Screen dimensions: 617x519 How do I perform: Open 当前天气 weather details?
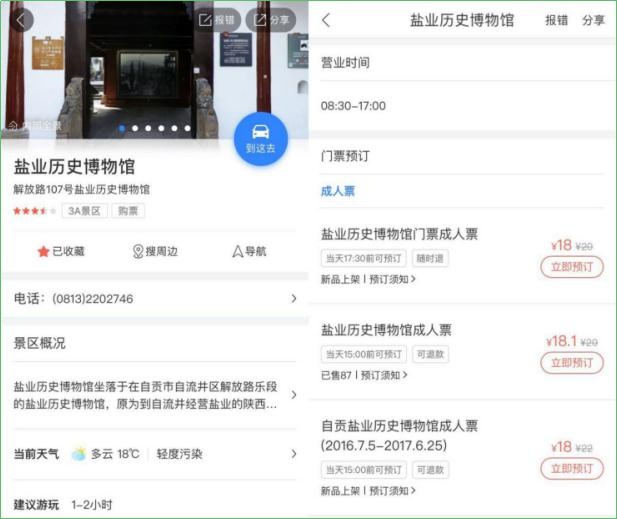154,453
